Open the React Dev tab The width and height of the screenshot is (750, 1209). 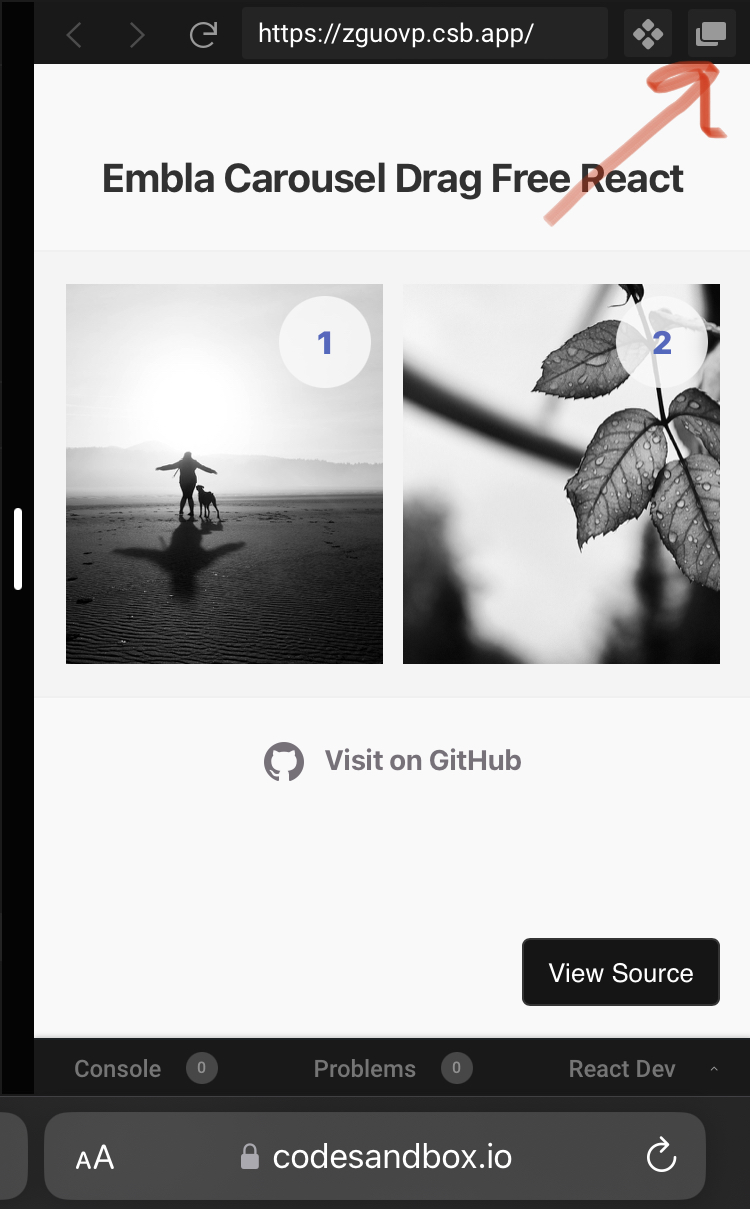point(621,1069)
